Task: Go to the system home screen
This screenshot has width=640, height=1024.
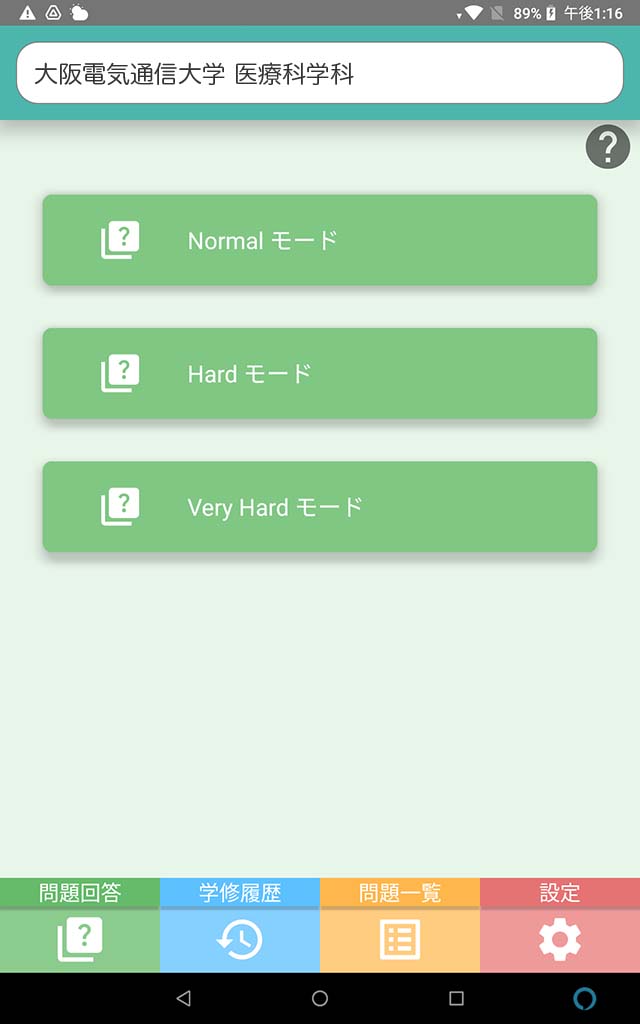Action: [320, 998]
